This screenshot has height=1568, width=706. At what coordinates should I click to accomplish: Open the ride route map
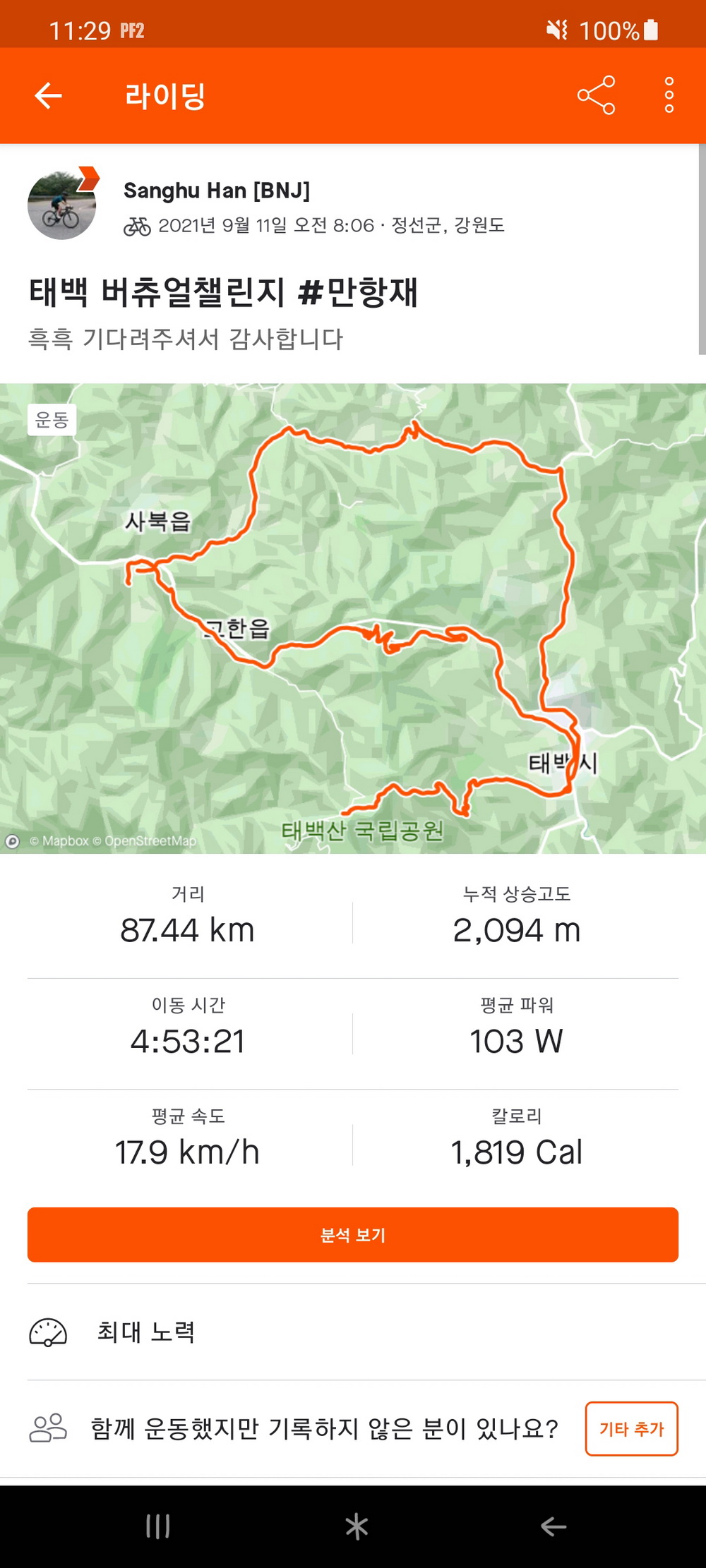(353, 617)
